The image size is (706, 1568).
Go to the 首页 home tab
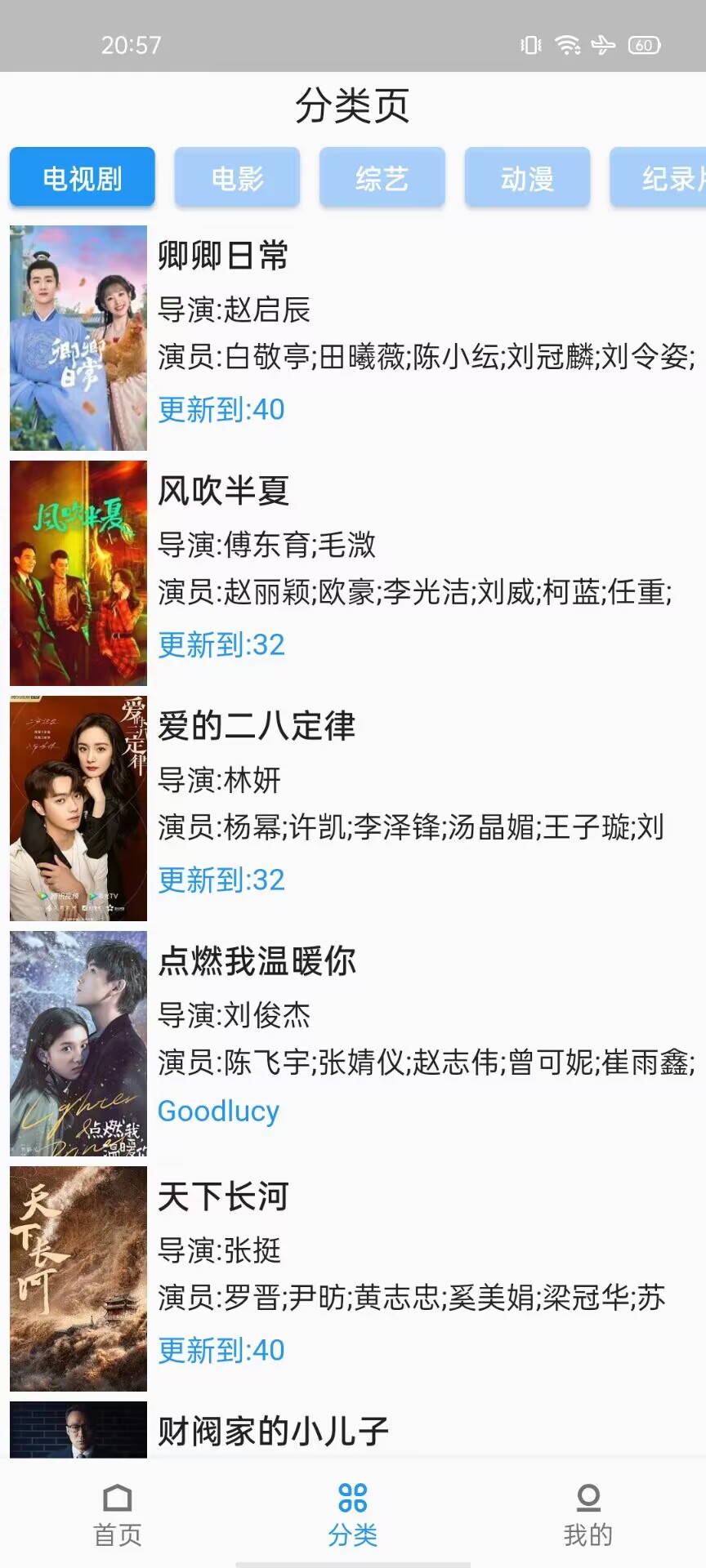(x=118, y=1516)
